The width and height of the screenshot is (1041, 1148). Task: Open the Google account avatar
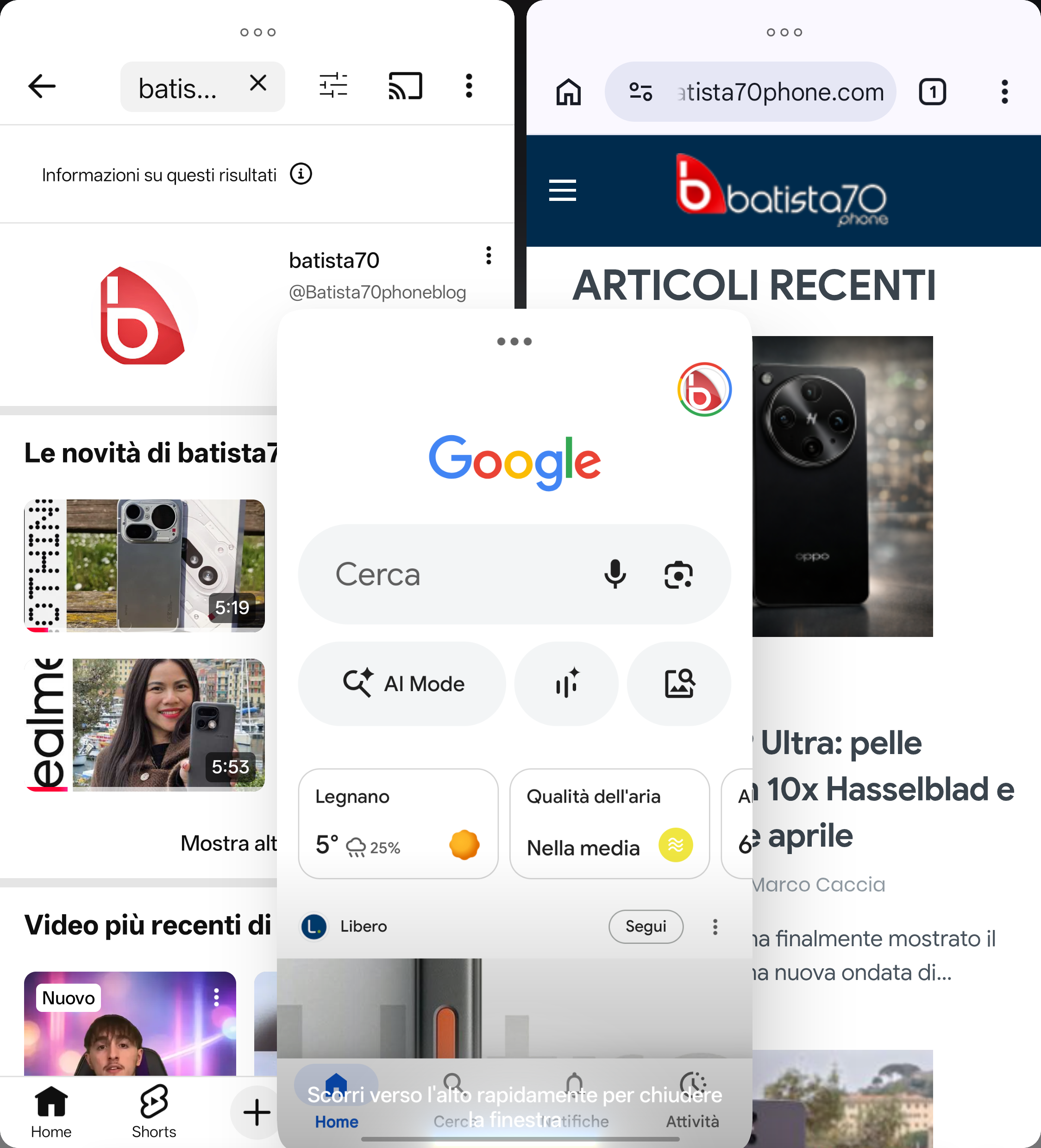pyautogui.click(x=704, y=389)
